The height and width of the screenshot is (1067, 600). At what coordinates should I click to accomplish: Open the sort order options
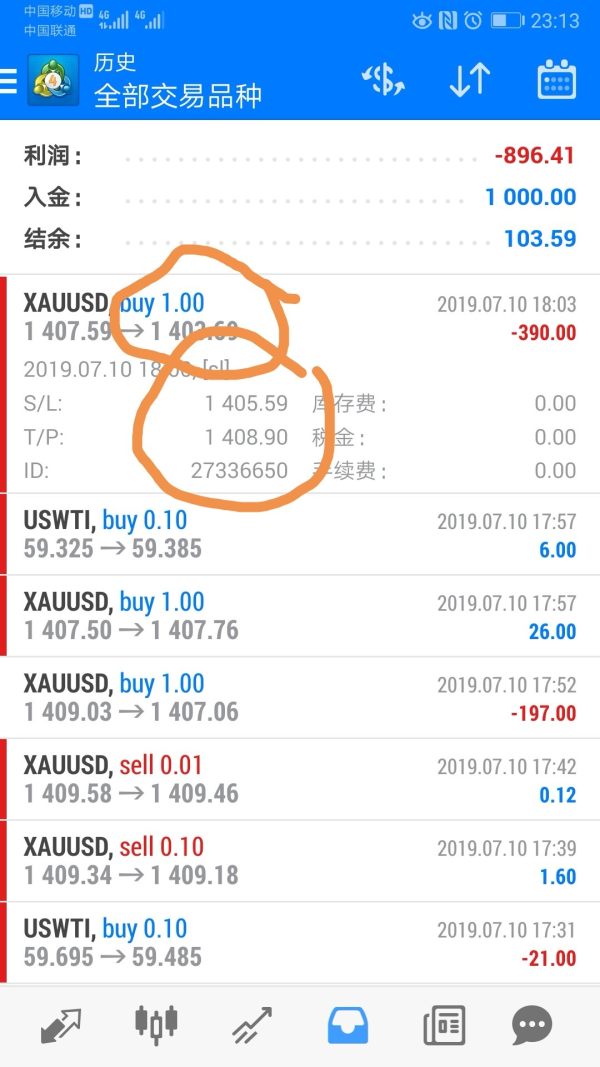tap(469, 80)
